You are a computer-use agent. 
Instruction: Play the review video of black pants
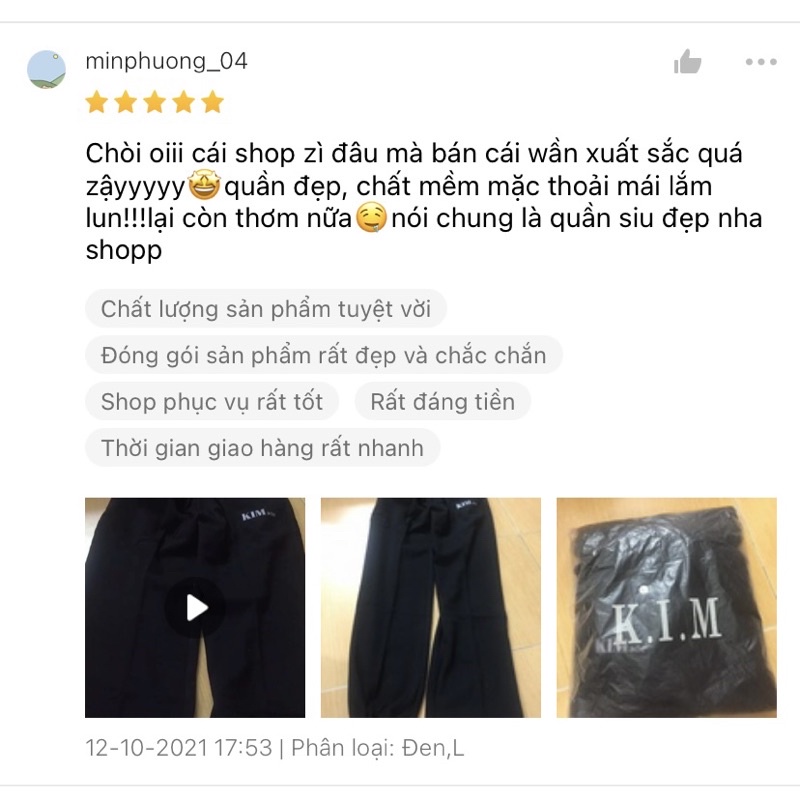pos(195,607)
